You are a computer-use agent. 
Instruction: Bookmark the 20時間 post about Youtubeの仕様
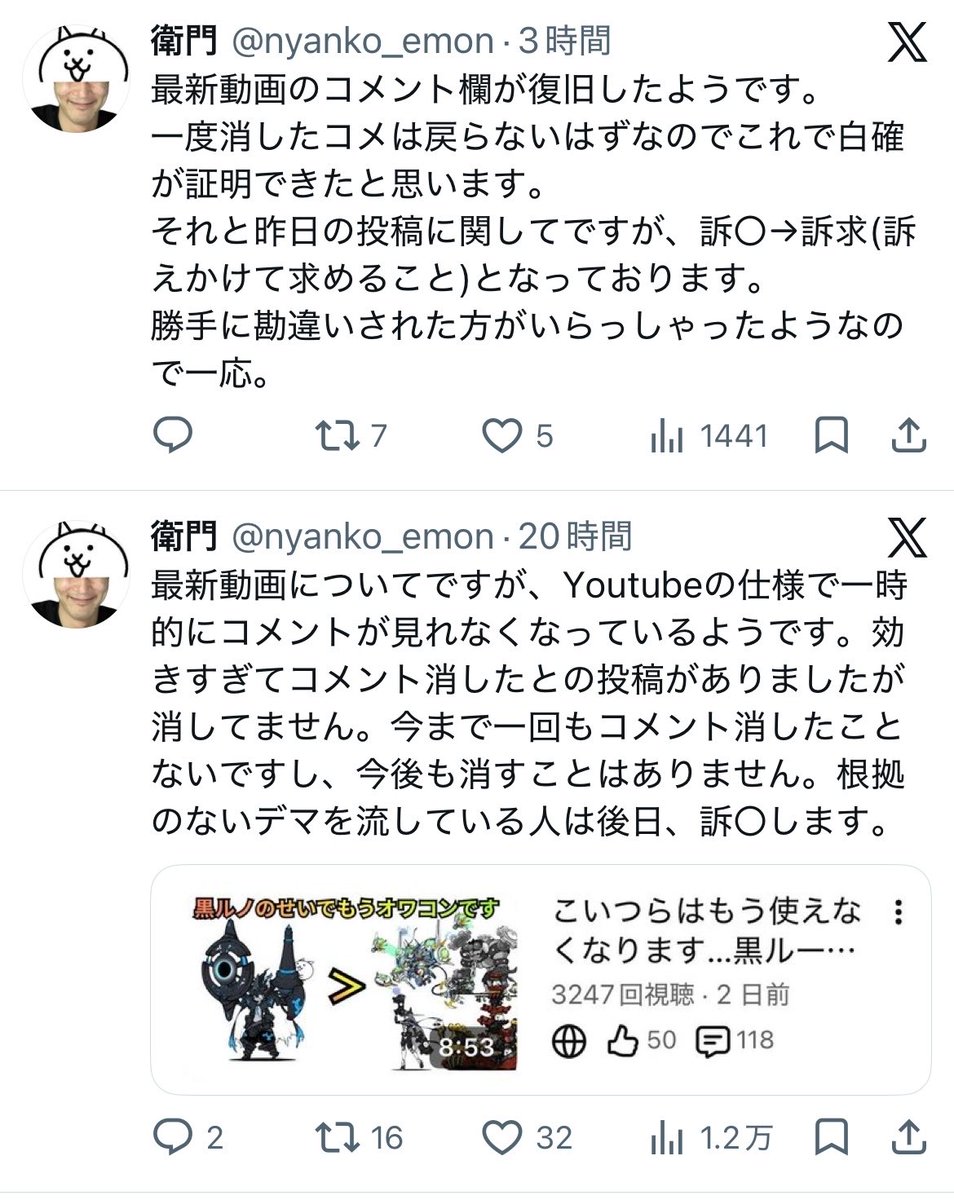pos(832,1137)
